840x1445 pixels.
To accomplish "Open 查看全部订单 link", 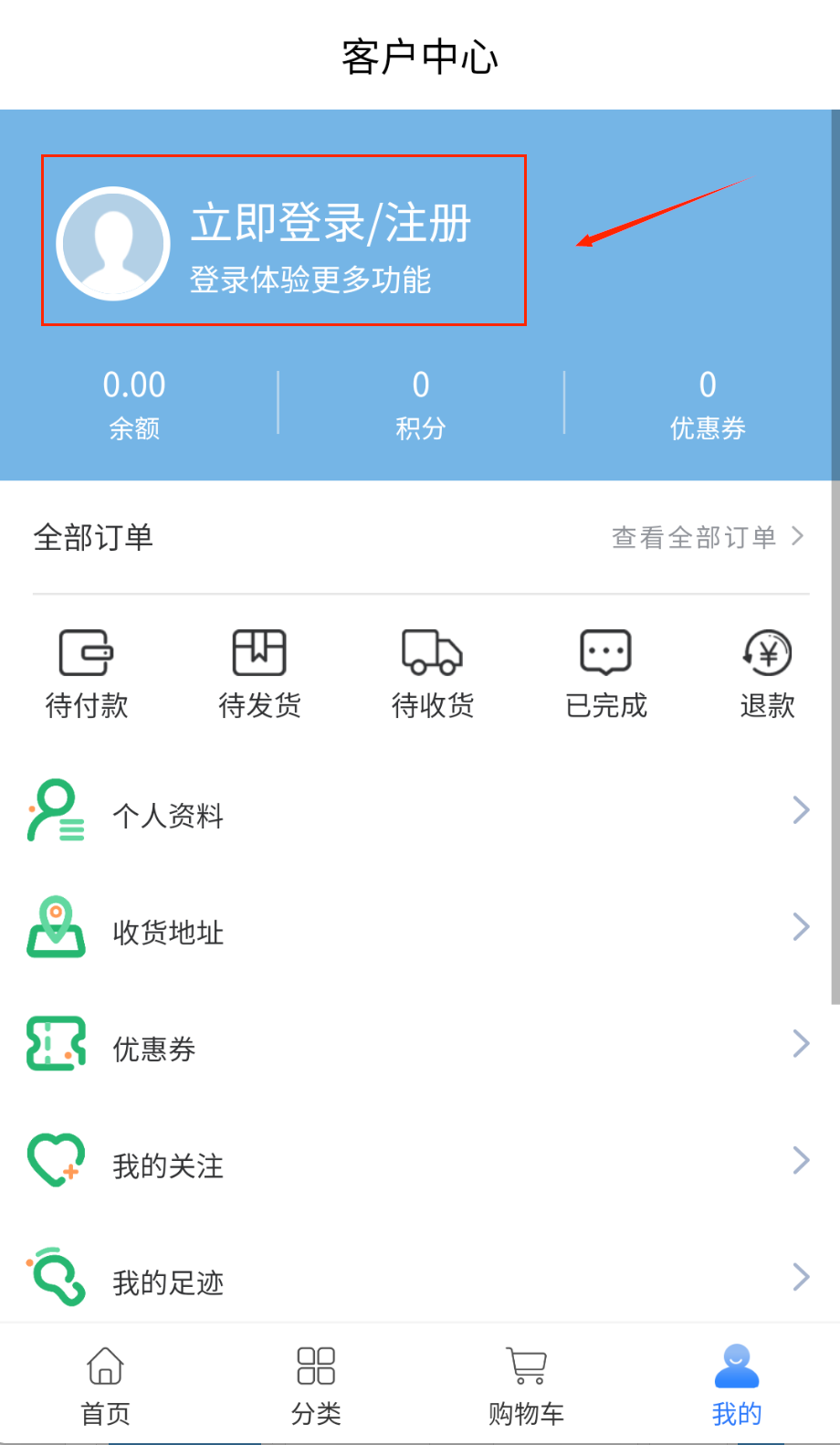I will (x=708, y=537).
